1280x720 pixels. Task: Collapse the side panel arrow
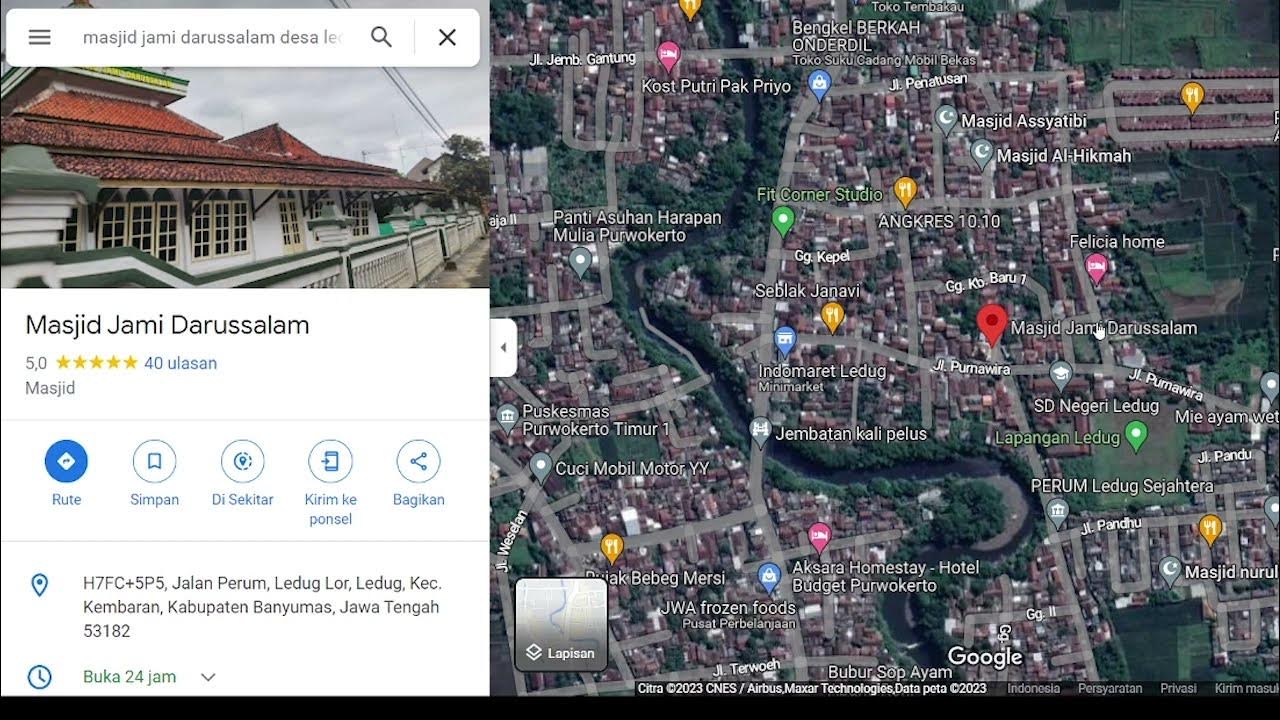pos(503,347)
